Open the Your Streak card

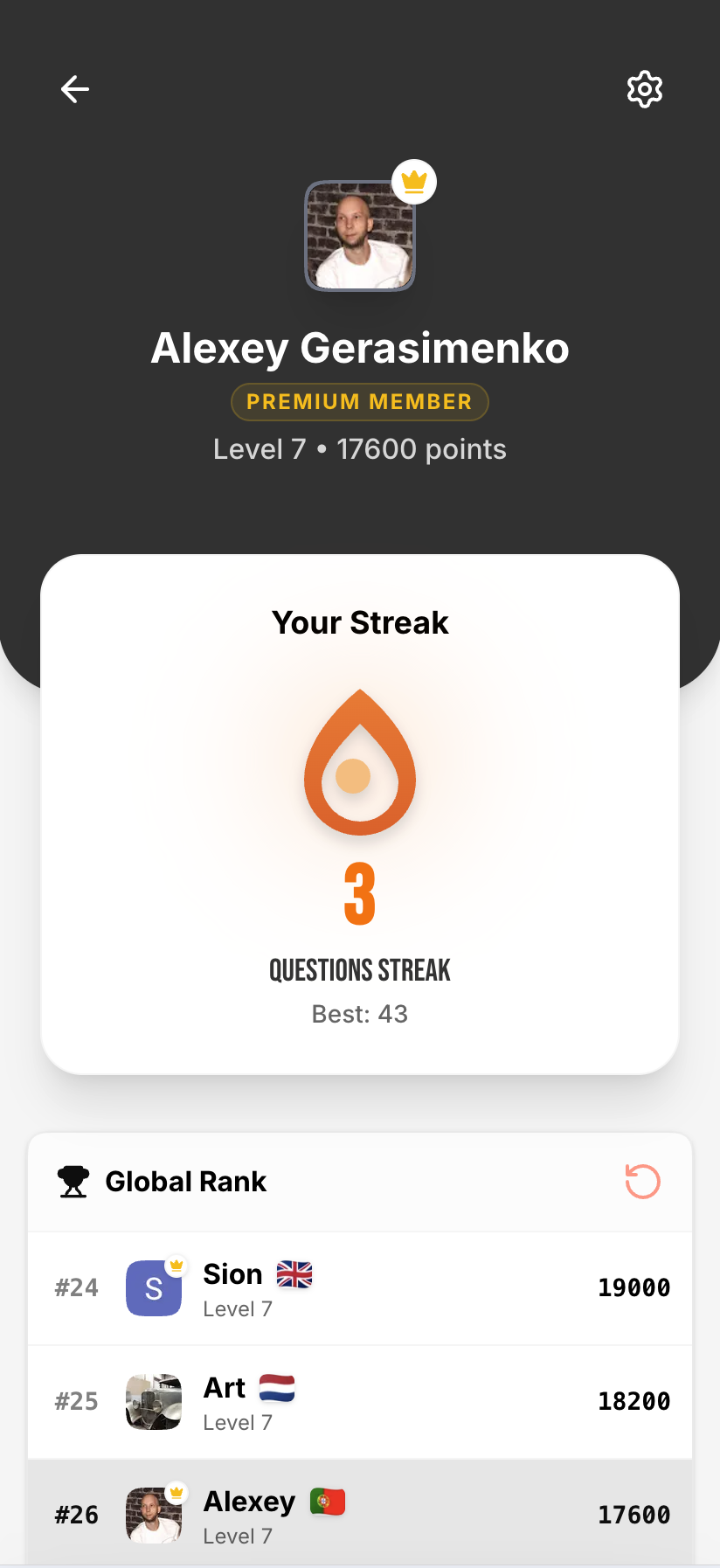pos(360,813)
